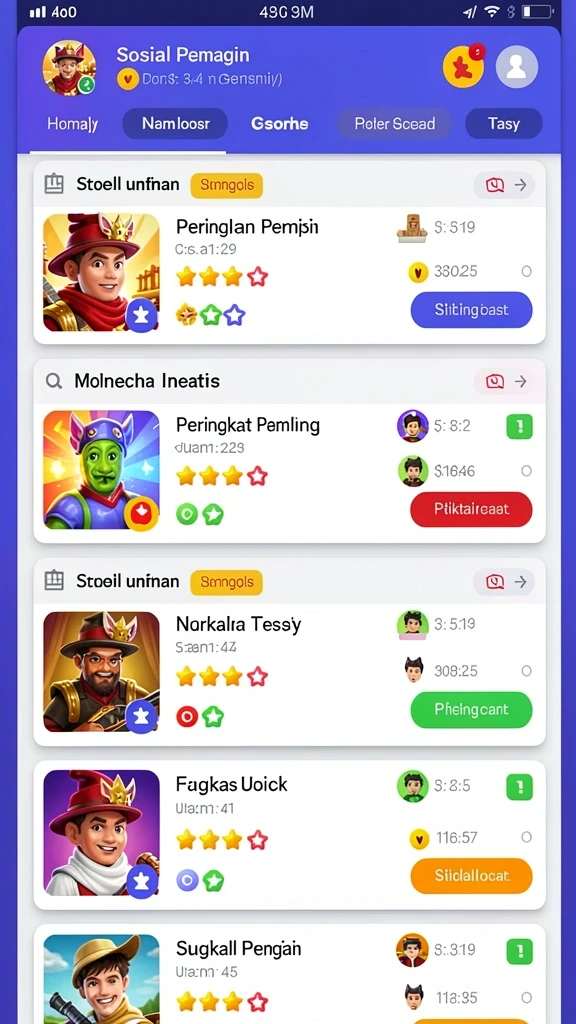The image size is (576, 1024).
Task: Open the Norkalra Tessy game thumbnail
Action: (101, 671)
